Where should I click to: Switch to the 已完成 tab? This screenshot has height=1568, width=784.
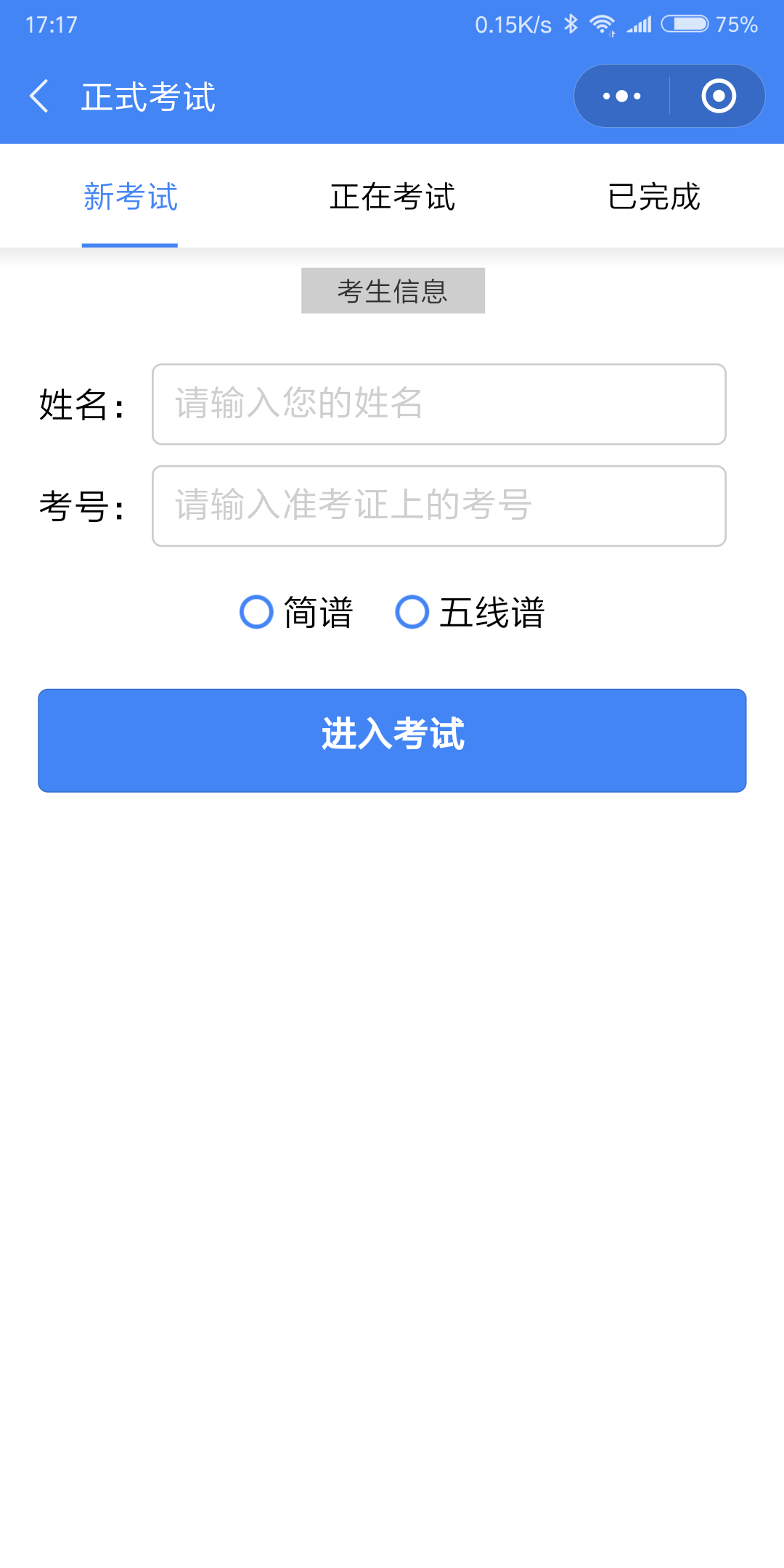tap(653, 197)
